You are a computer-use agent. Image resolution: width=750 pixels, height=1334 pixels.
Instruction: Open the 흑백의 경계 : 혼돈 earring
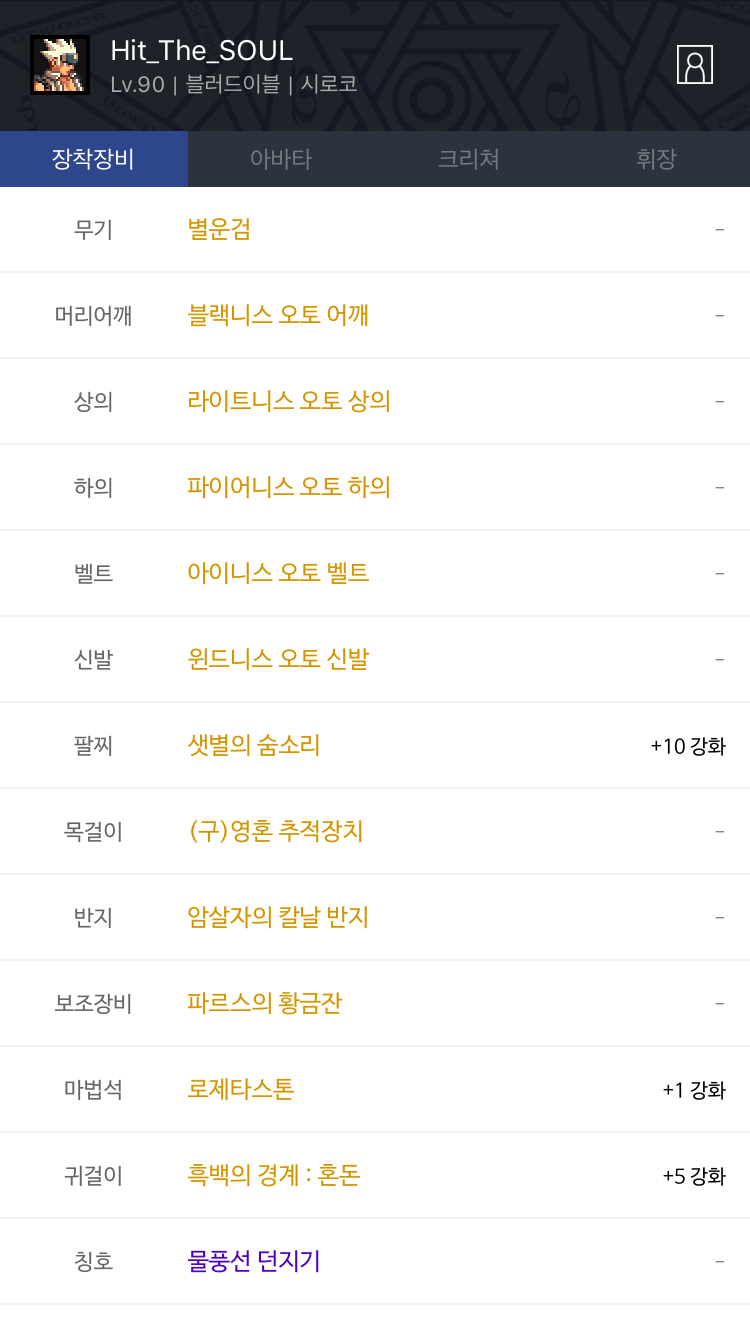274,1176
